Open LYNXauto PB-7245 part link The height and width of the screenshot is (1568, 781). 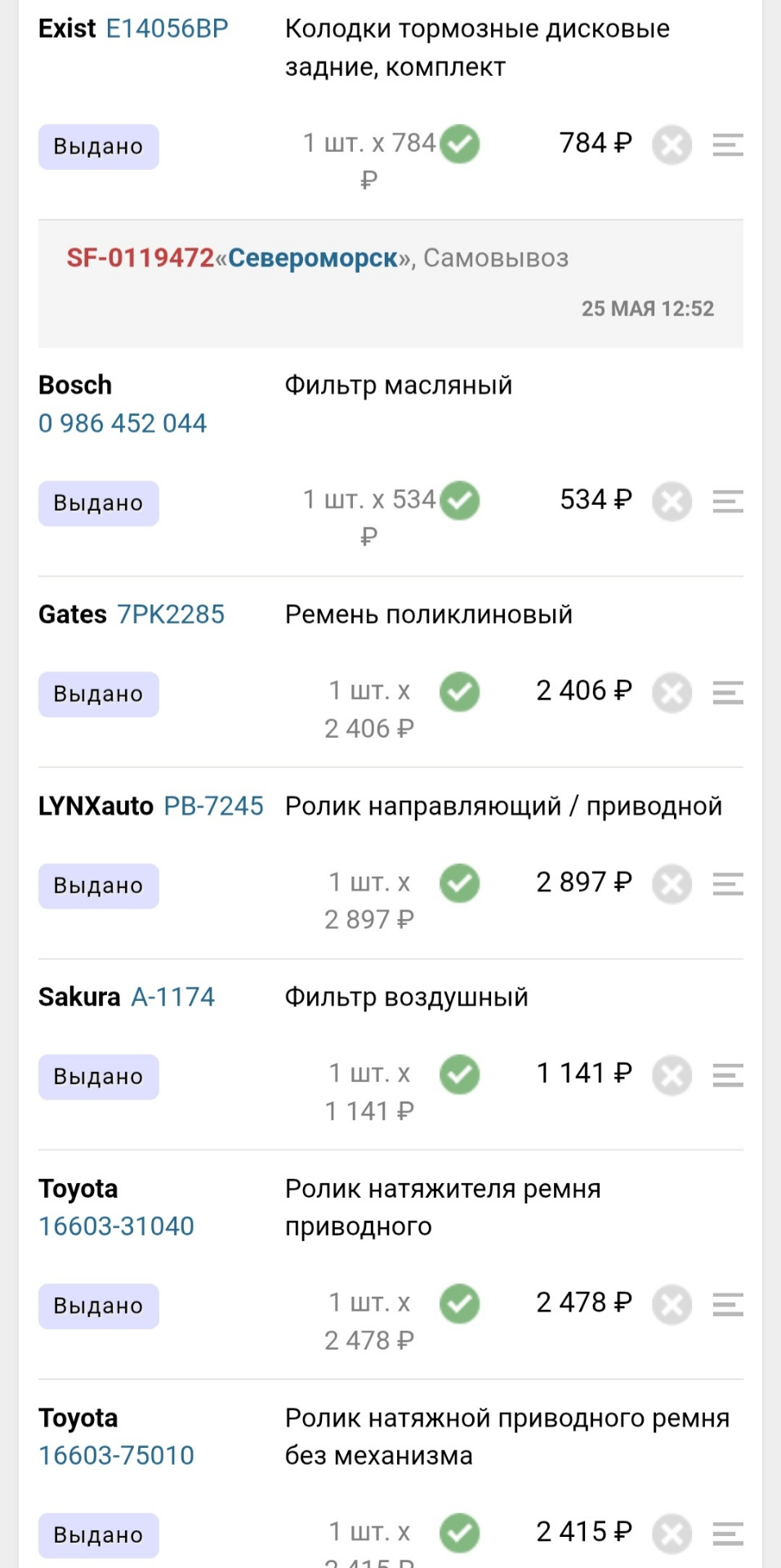tap(213, 806)
